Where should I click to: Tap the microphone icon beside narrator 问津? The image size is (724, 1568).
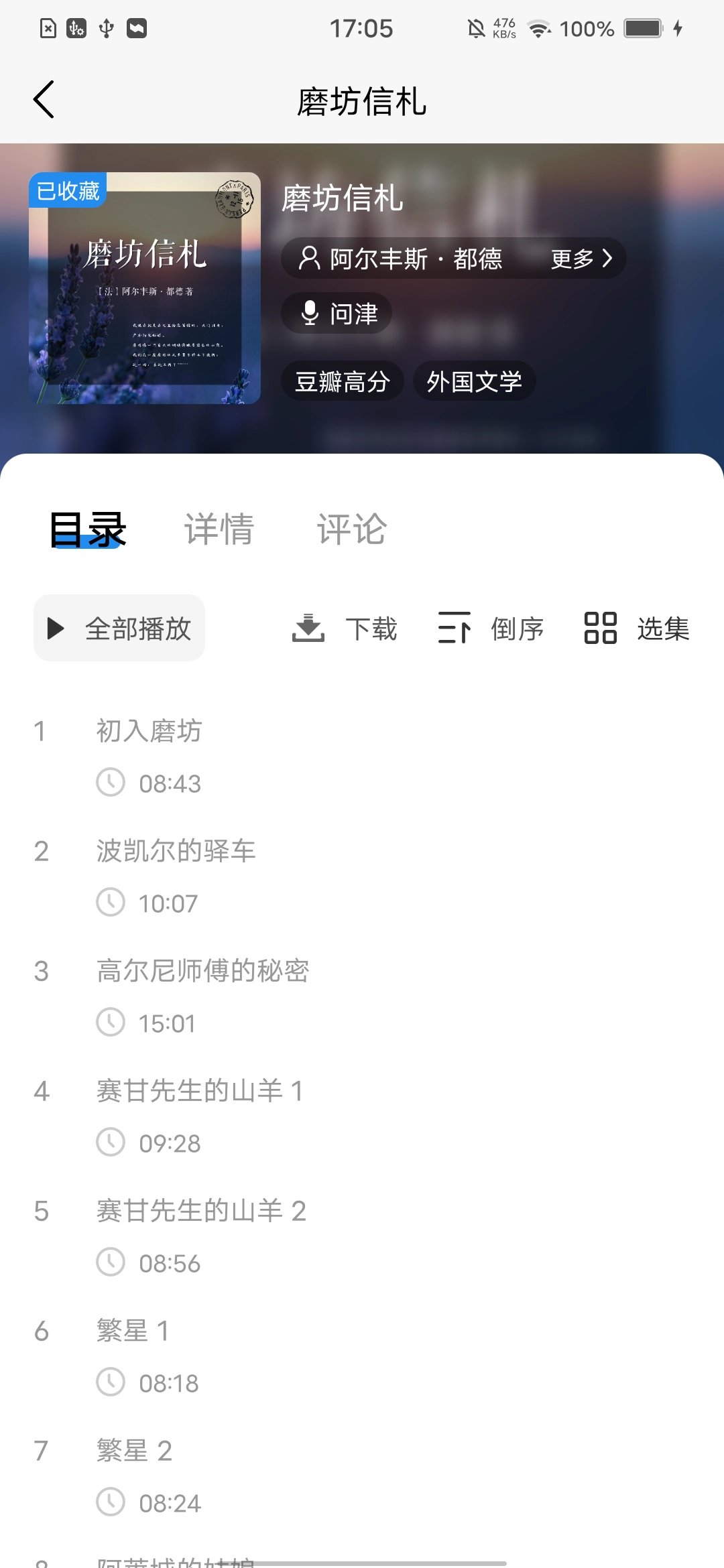[310, 312]
